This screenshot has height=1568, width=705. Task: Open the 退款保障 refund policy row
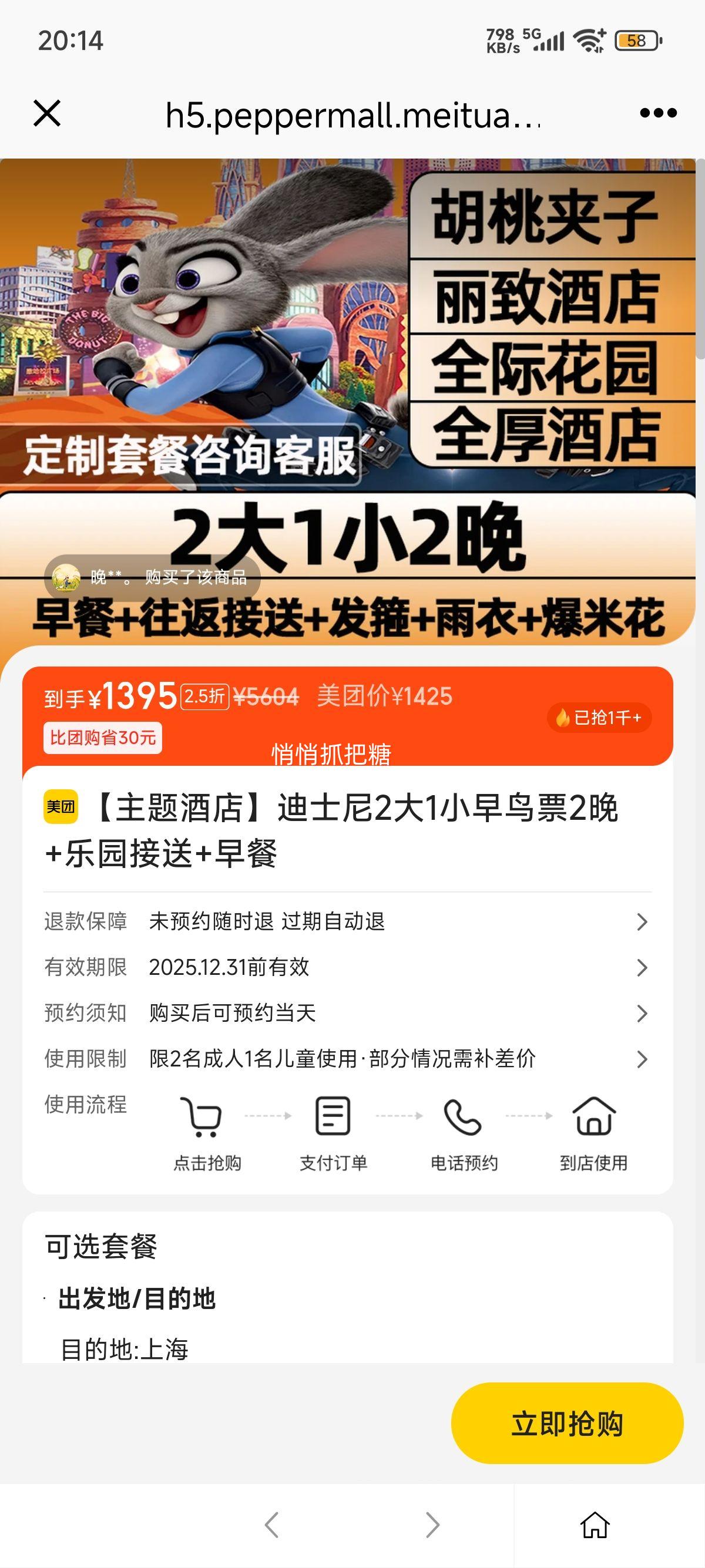pos(347,921)
